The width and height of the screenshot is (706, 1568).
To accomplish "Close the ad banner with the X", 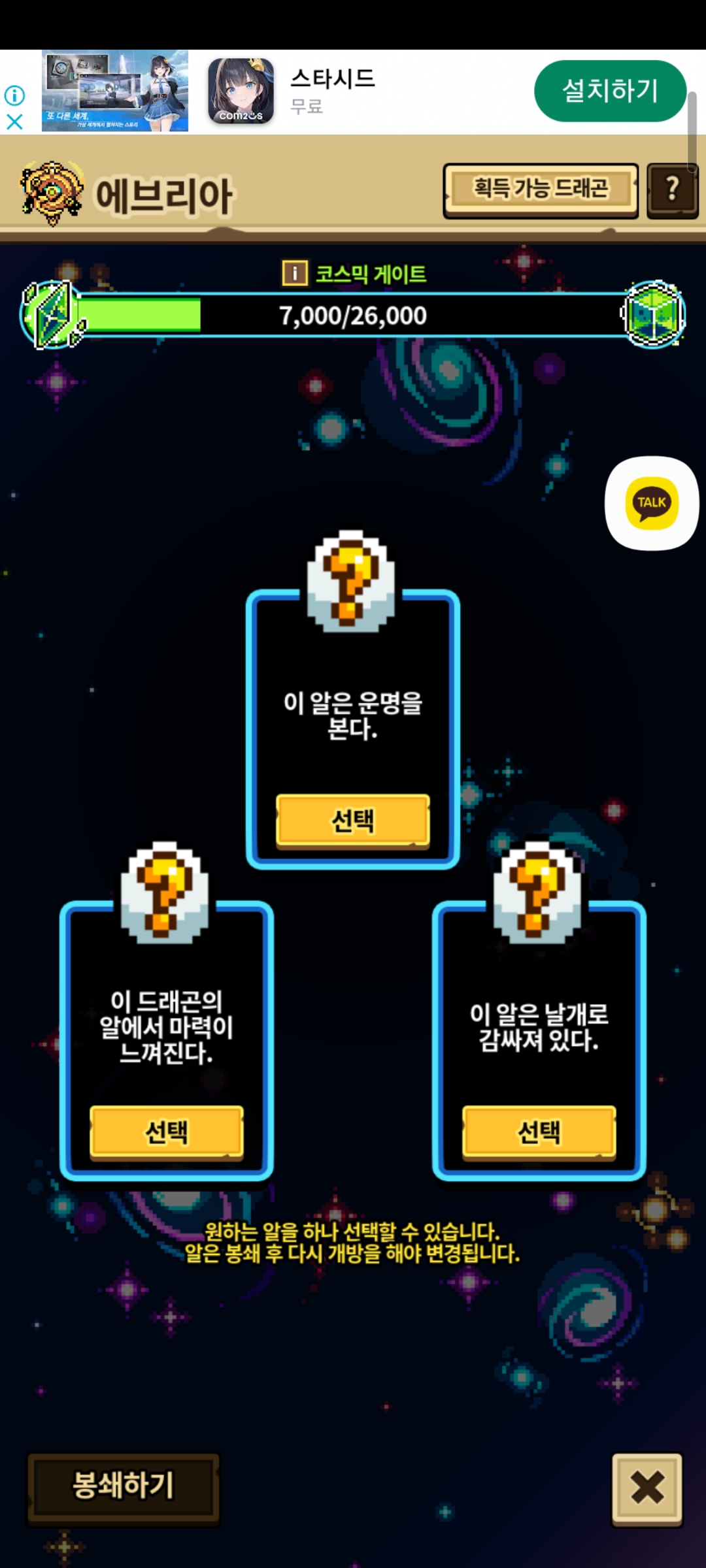I will (x=14, y=122).
